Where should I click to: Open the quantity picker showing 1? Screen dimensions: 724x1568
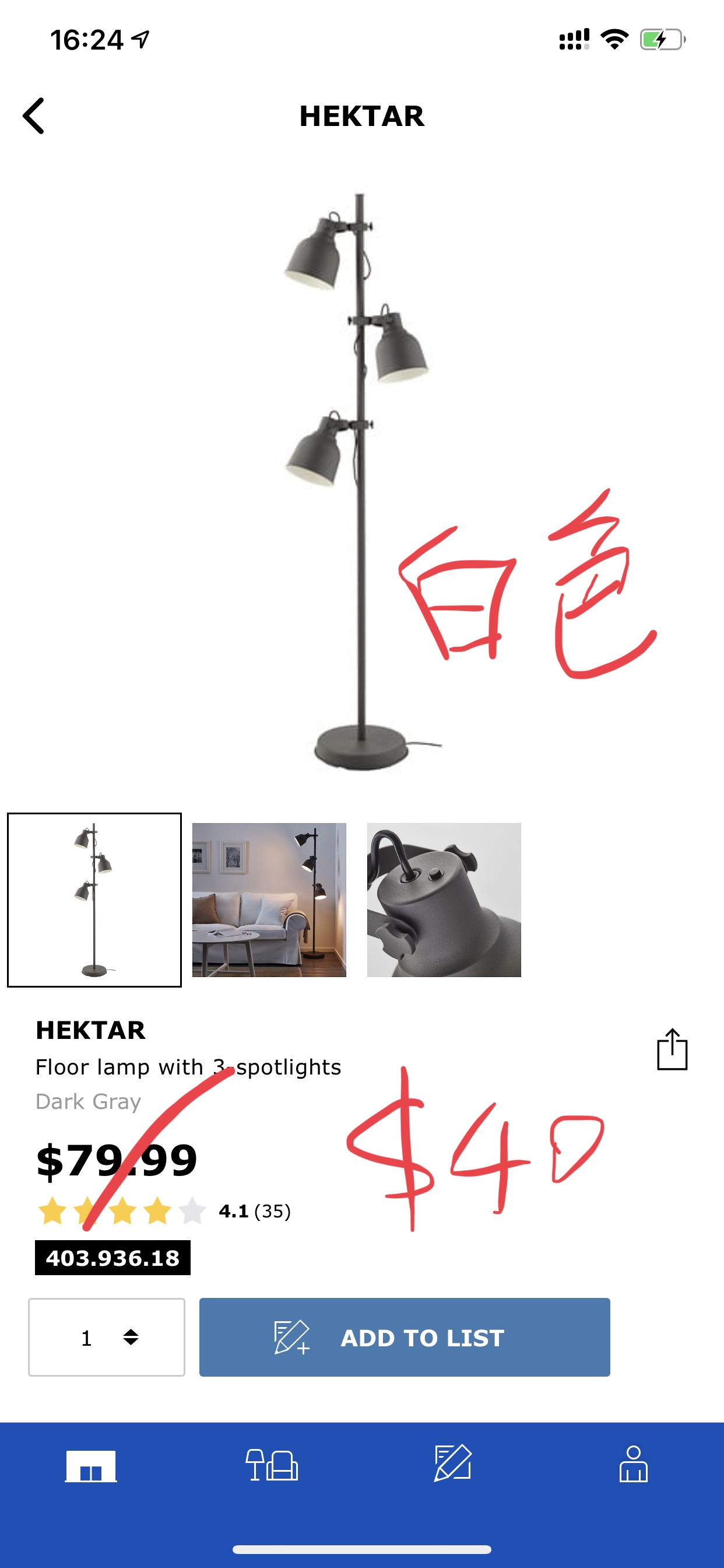(107, 1338)
